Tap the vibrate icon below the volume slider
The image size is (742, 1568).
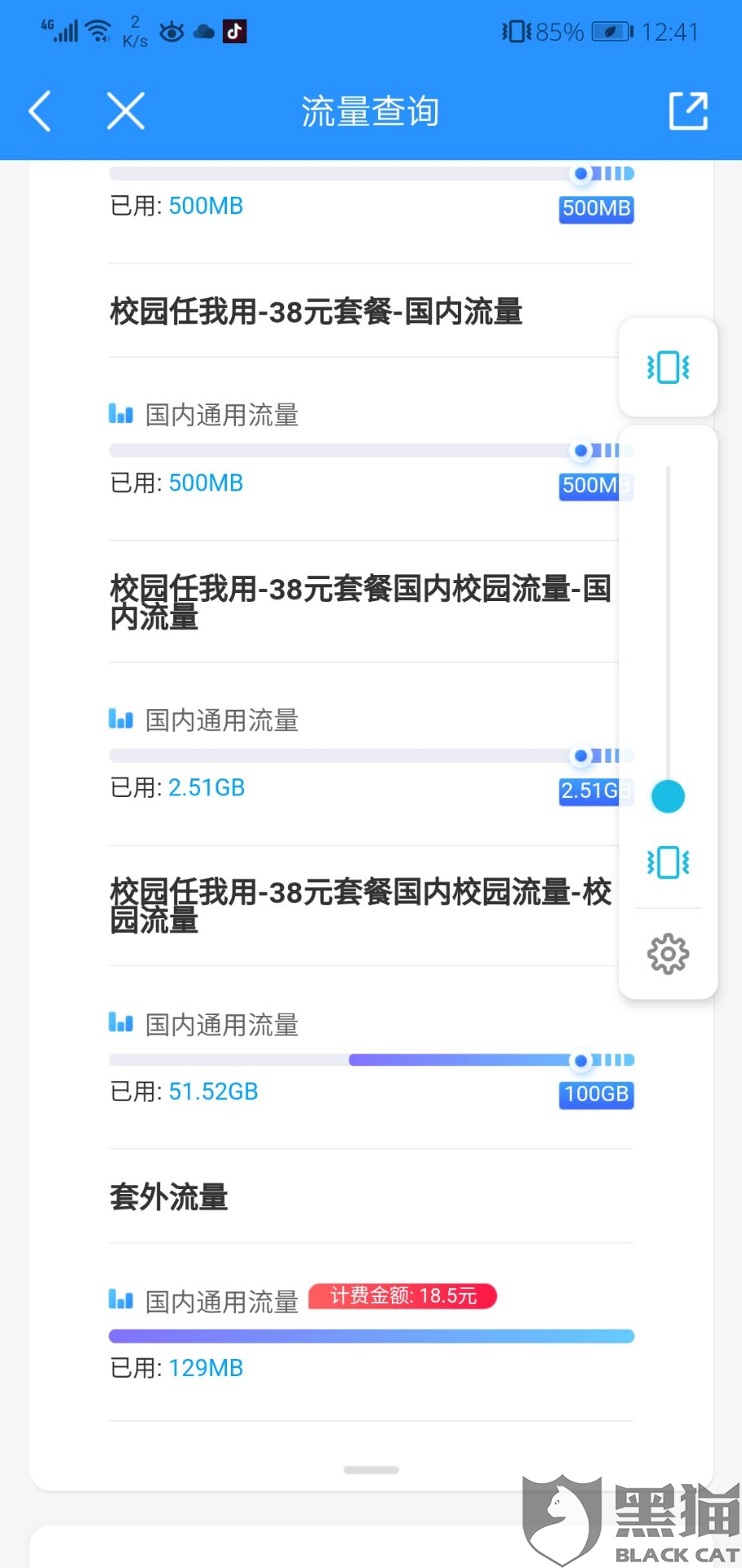pyautogui.click(x=668, y=862)
